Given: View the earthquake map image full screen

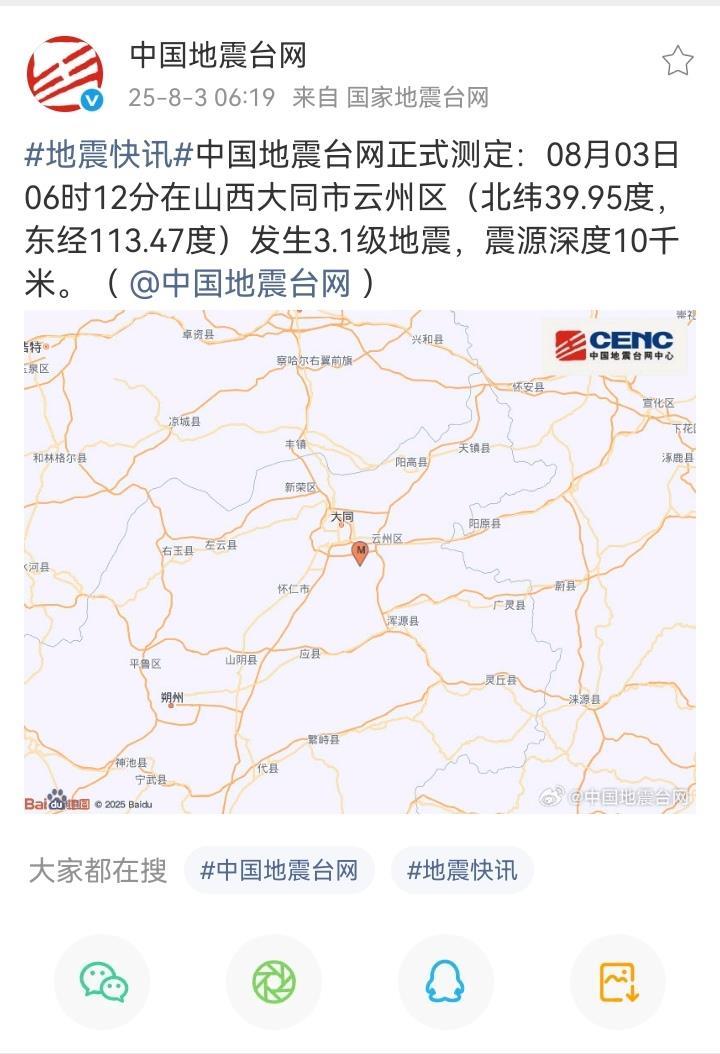Looking at the screenshot, I should click(359, 561).
